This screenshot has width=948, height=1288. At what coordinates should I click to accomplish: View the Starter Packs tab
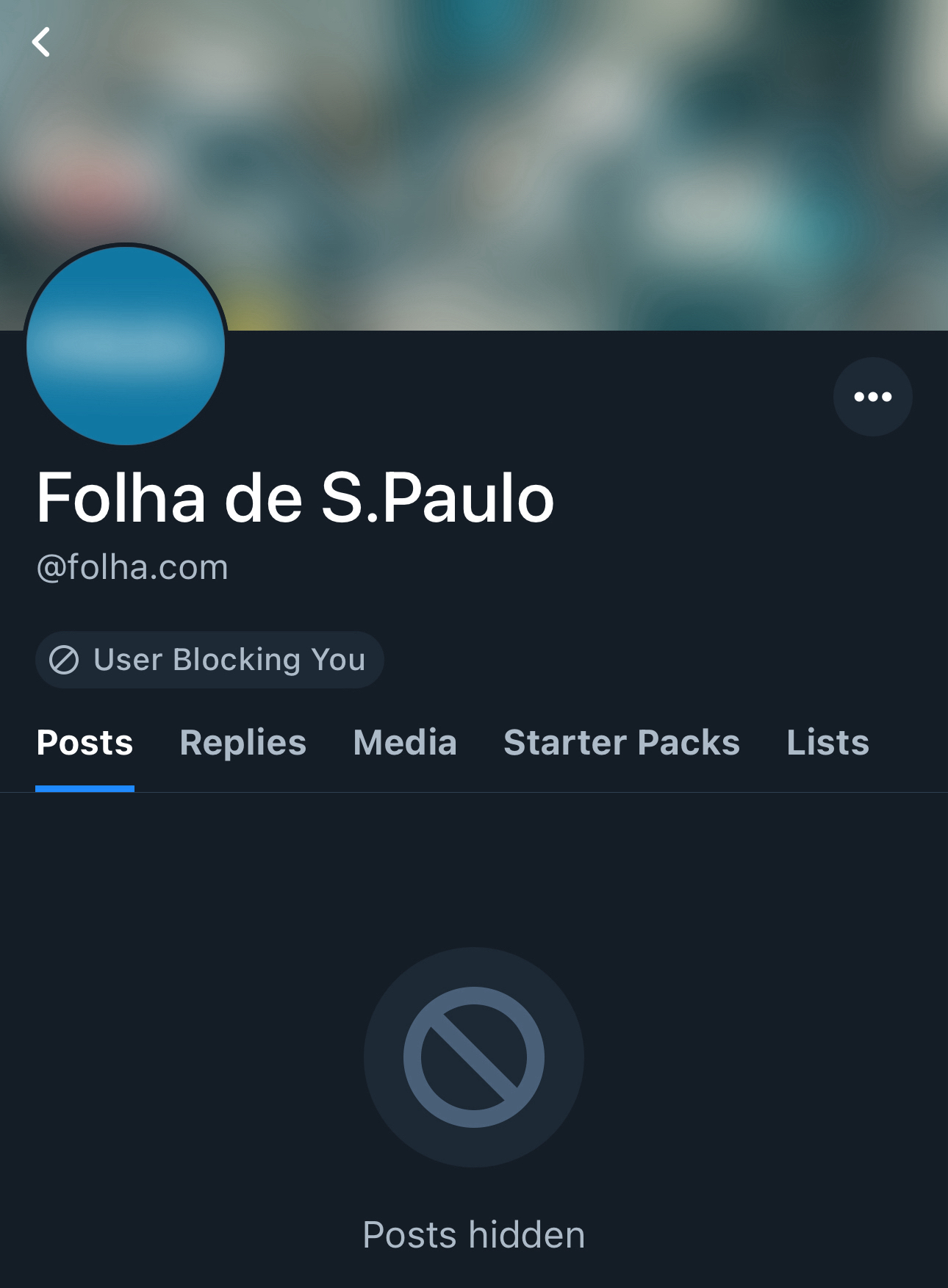coord(621,743)
